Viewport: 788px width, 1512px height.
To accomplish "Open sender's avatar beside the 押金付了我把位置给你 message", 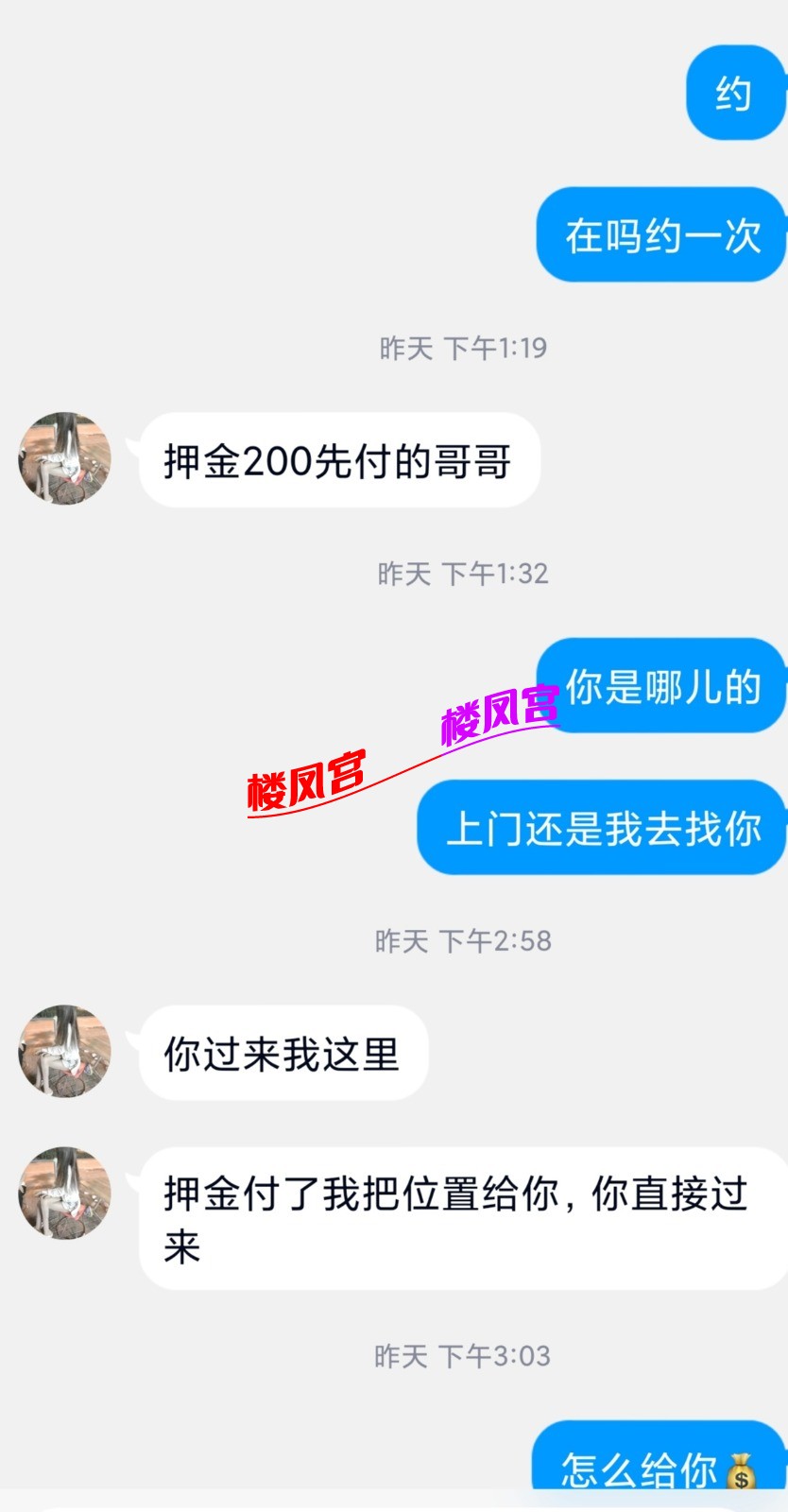I will point(64,1194).
